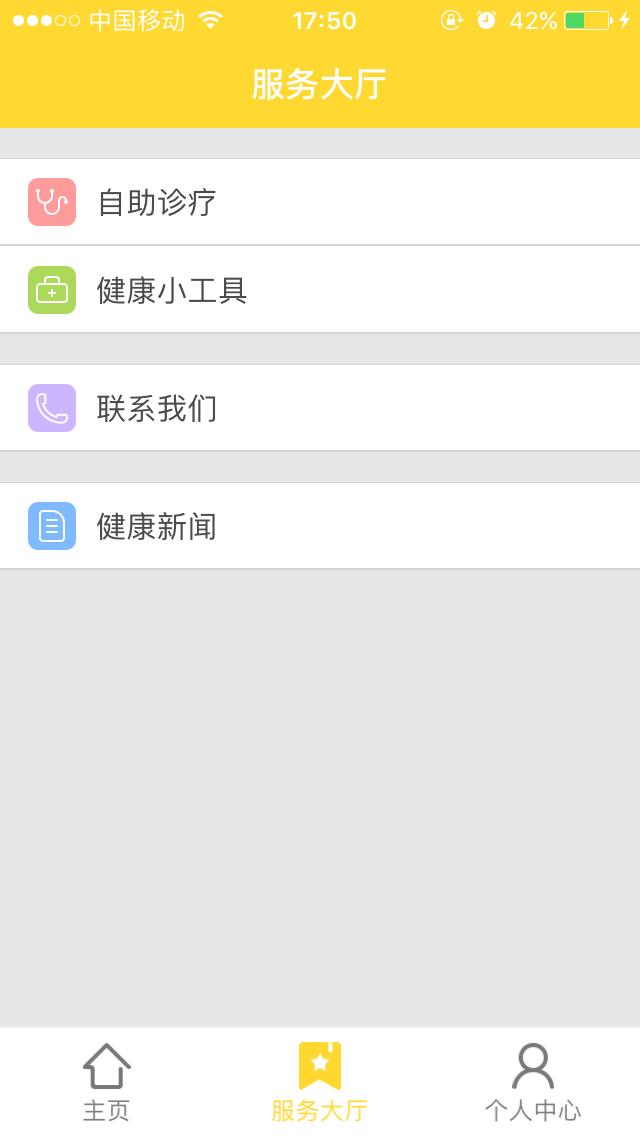Viewport: 640px width, 1136px height.
Task: Open 健康小工具 health tools
Action: coord(320,290)
